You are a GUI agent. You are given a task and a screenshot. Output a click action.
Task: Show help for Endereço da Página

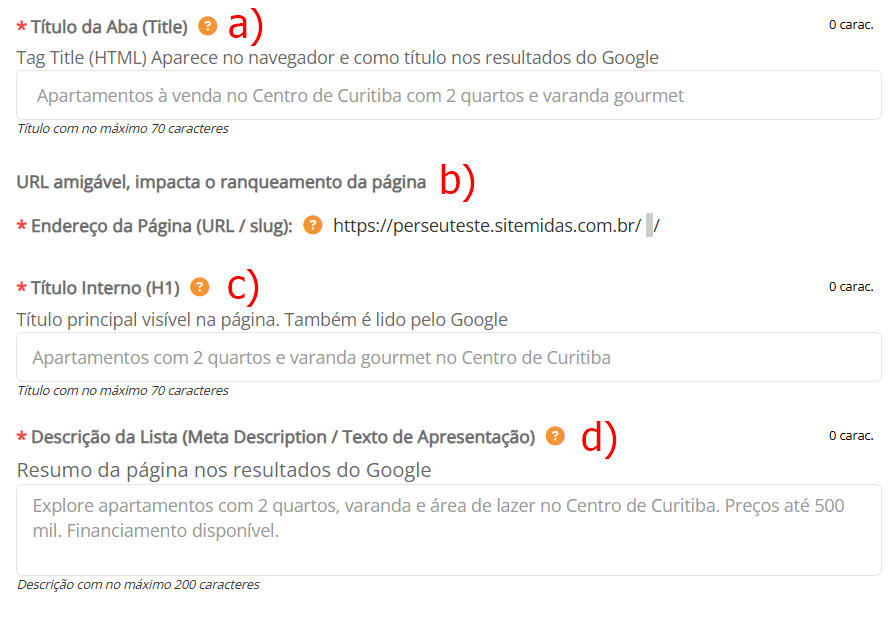[313, 225]
